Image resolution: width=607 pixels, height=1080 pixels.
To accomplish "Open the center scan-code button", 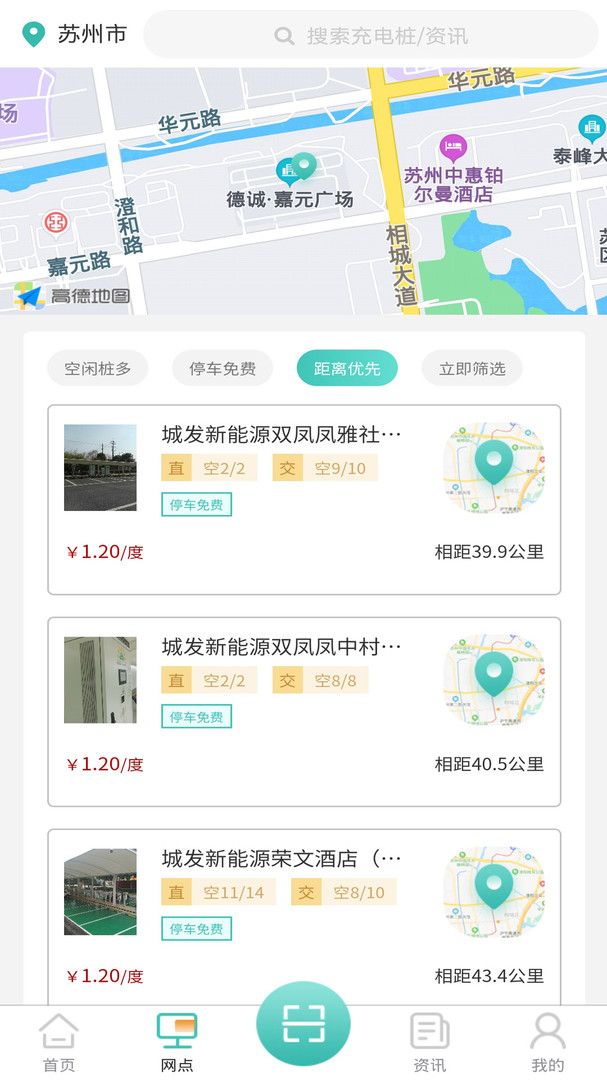I will pyautogui.click(x=303, y=1024).
